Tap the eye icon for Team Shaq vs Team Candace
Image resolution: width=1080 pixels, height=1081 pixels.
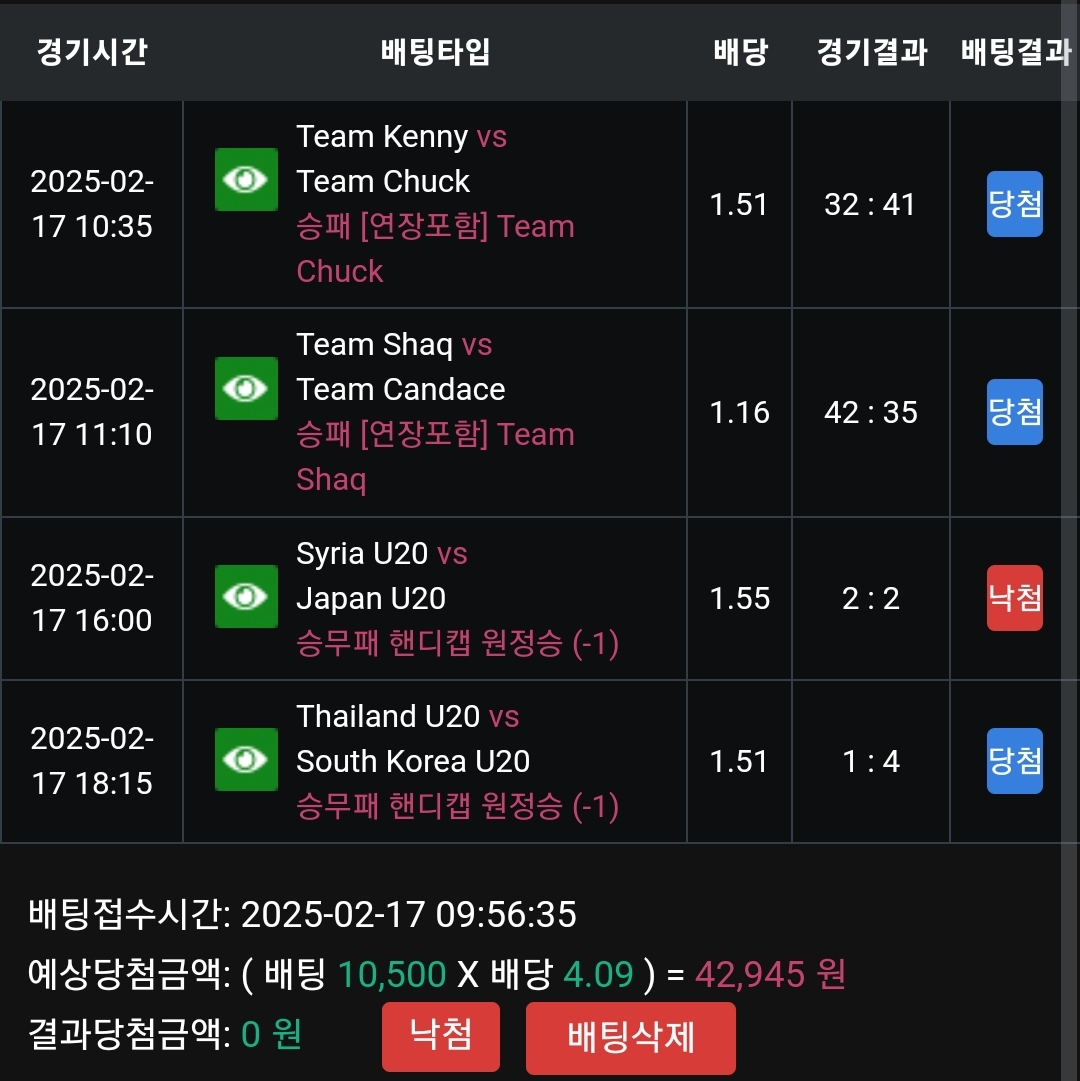point(246,388)
